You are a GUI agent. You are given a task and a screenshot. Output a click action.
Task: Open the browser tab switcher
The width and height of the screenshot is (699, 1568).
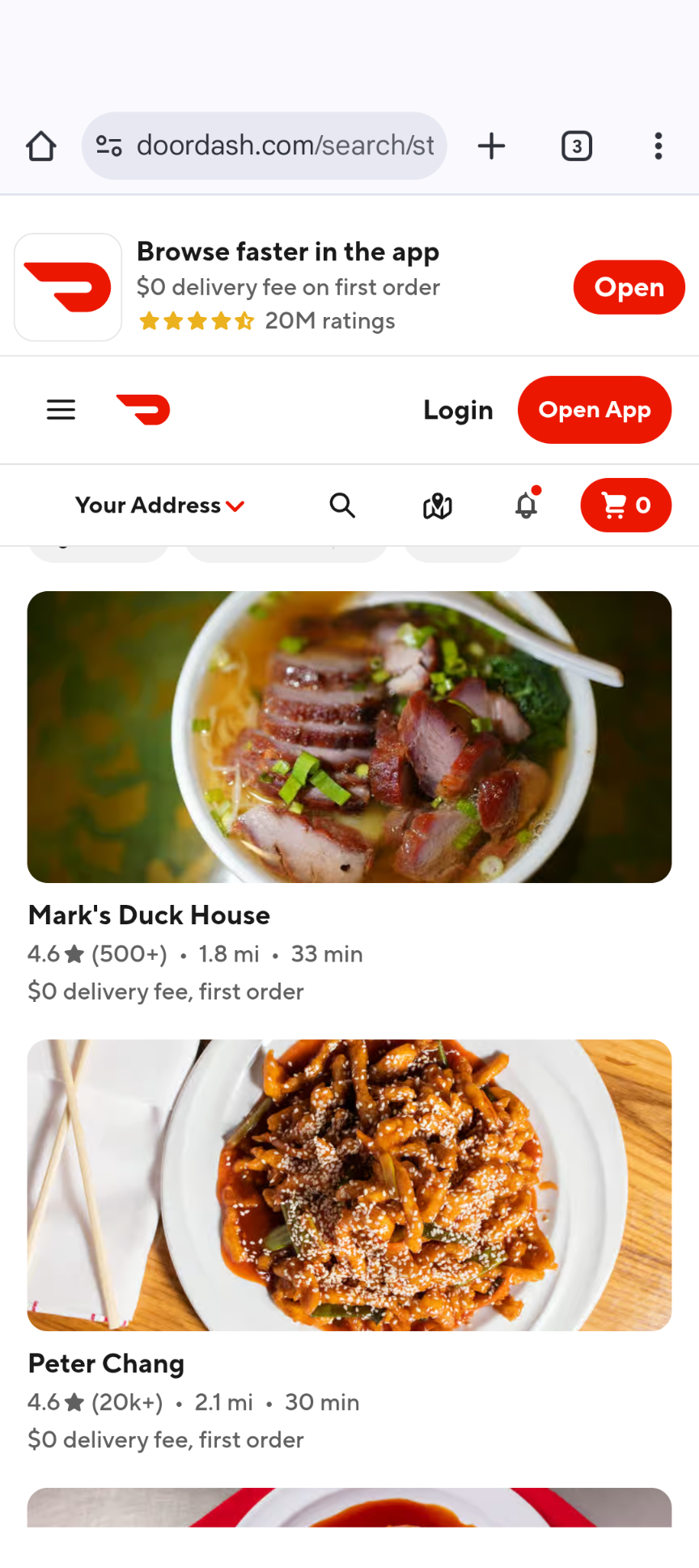click(x=576, y=146)
